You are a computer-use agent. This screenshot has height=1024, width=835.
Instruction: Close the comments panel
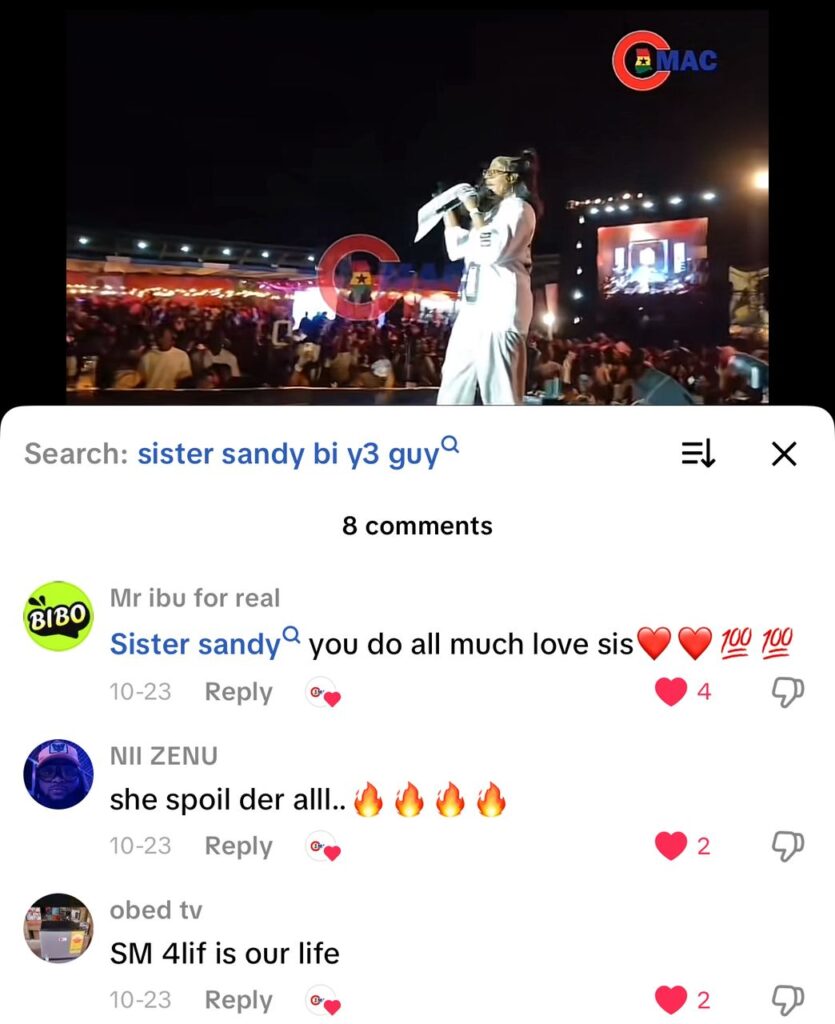click(x=784, y=454)
